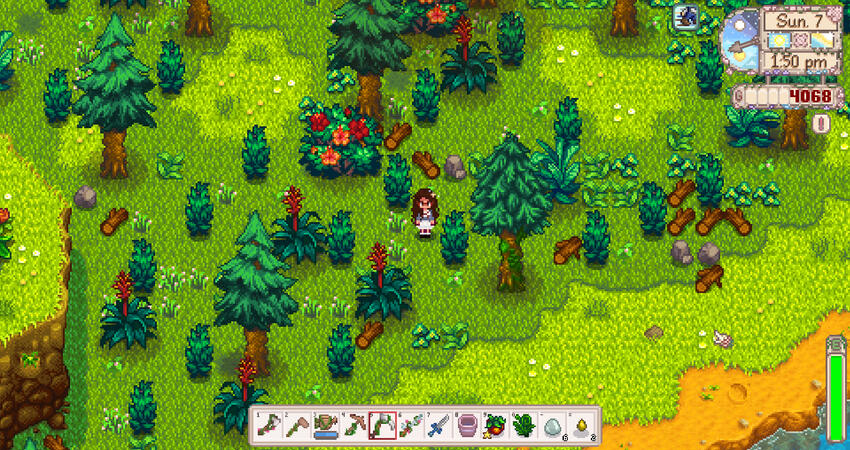Select the green leafy plant in slot 0
The height and width of the screenshot is (450, 850).
tap(526, 425)
